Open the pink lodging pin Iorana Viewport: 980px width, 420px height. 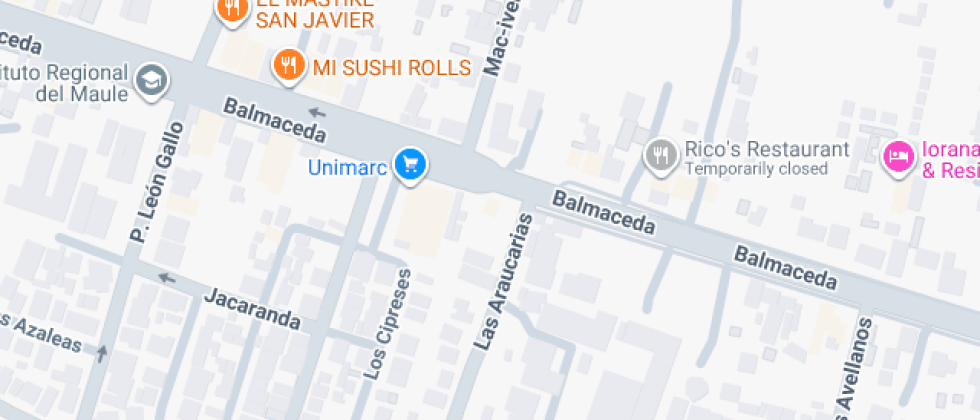898,157
